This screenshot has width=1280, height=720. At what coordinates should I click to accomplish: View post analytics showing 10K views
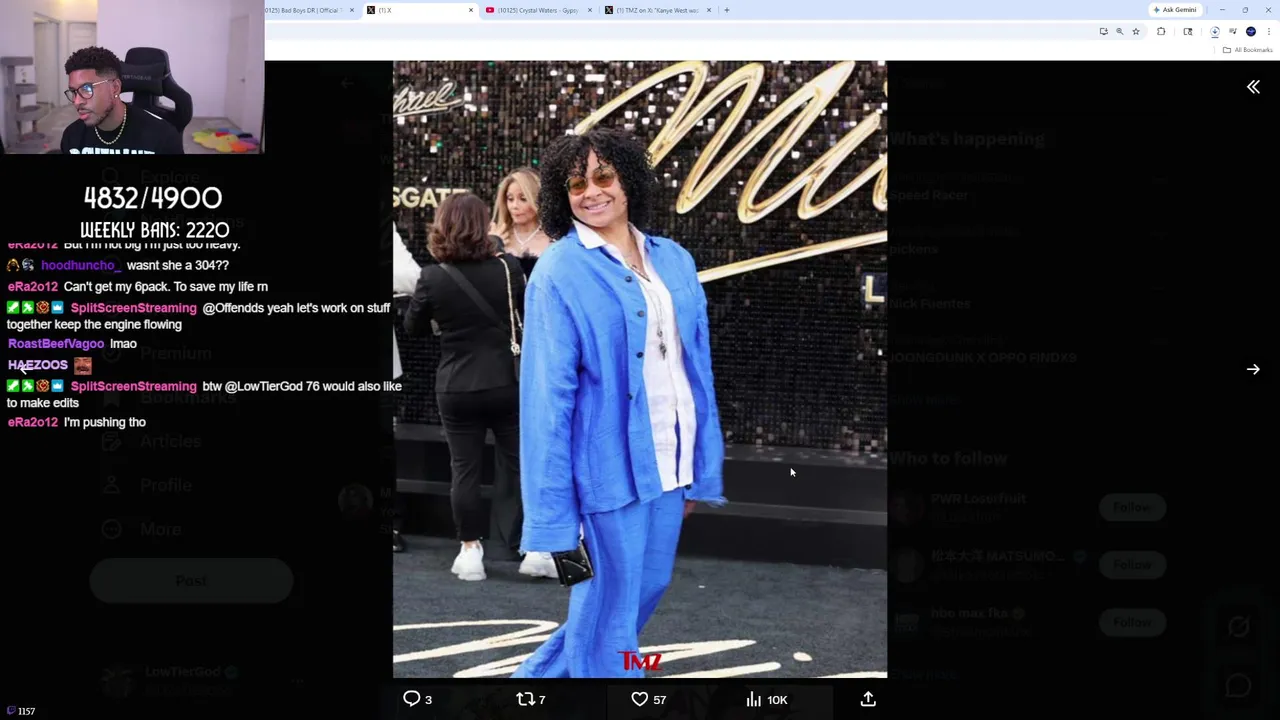(x=755, y=699)
